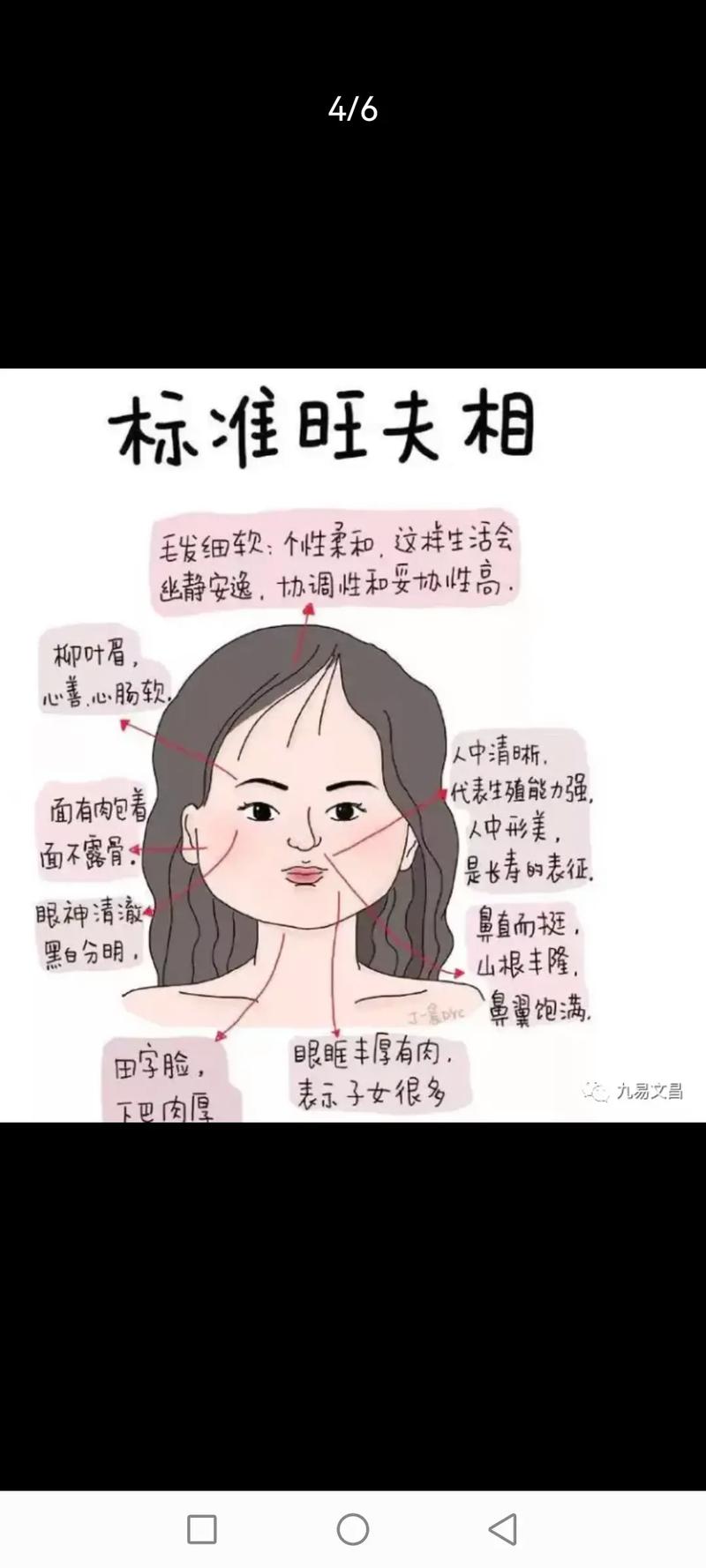Go back using the navigation bar

[503, 1529]
